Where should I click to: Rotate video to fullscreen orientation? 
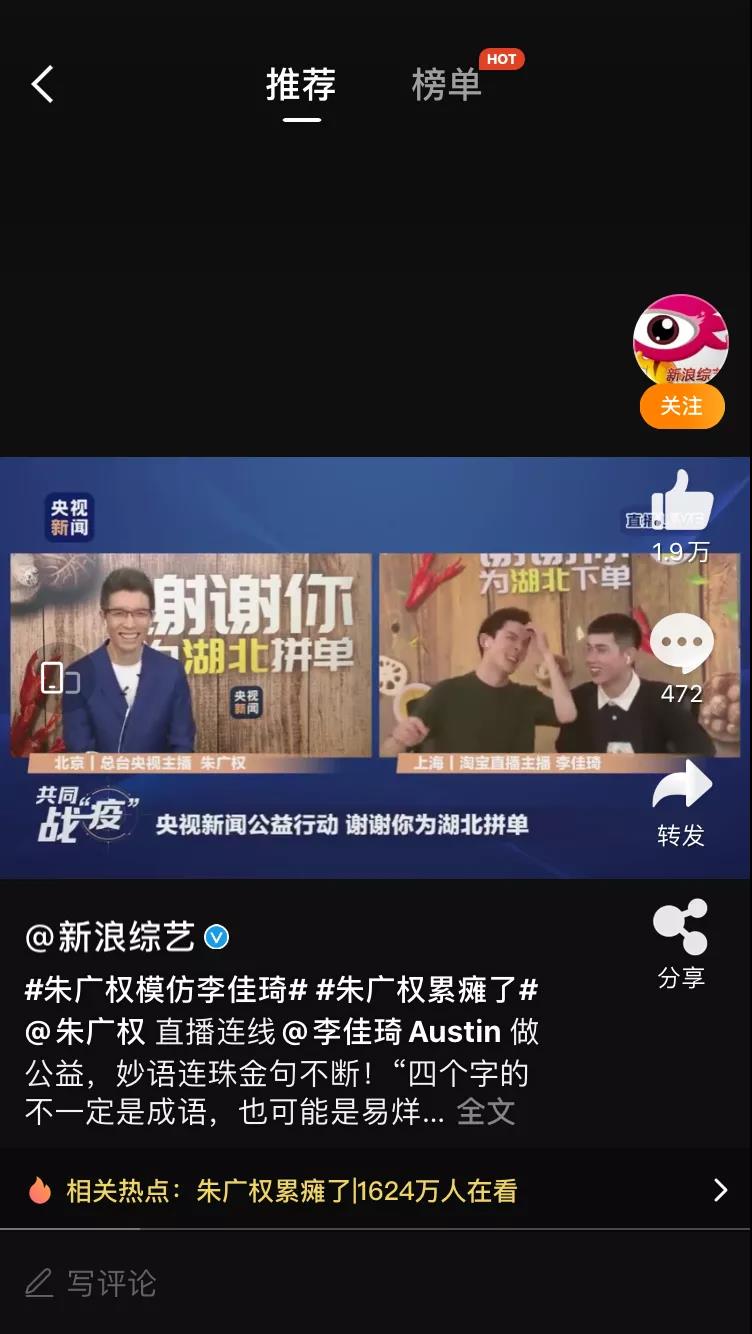click(53, 678)
